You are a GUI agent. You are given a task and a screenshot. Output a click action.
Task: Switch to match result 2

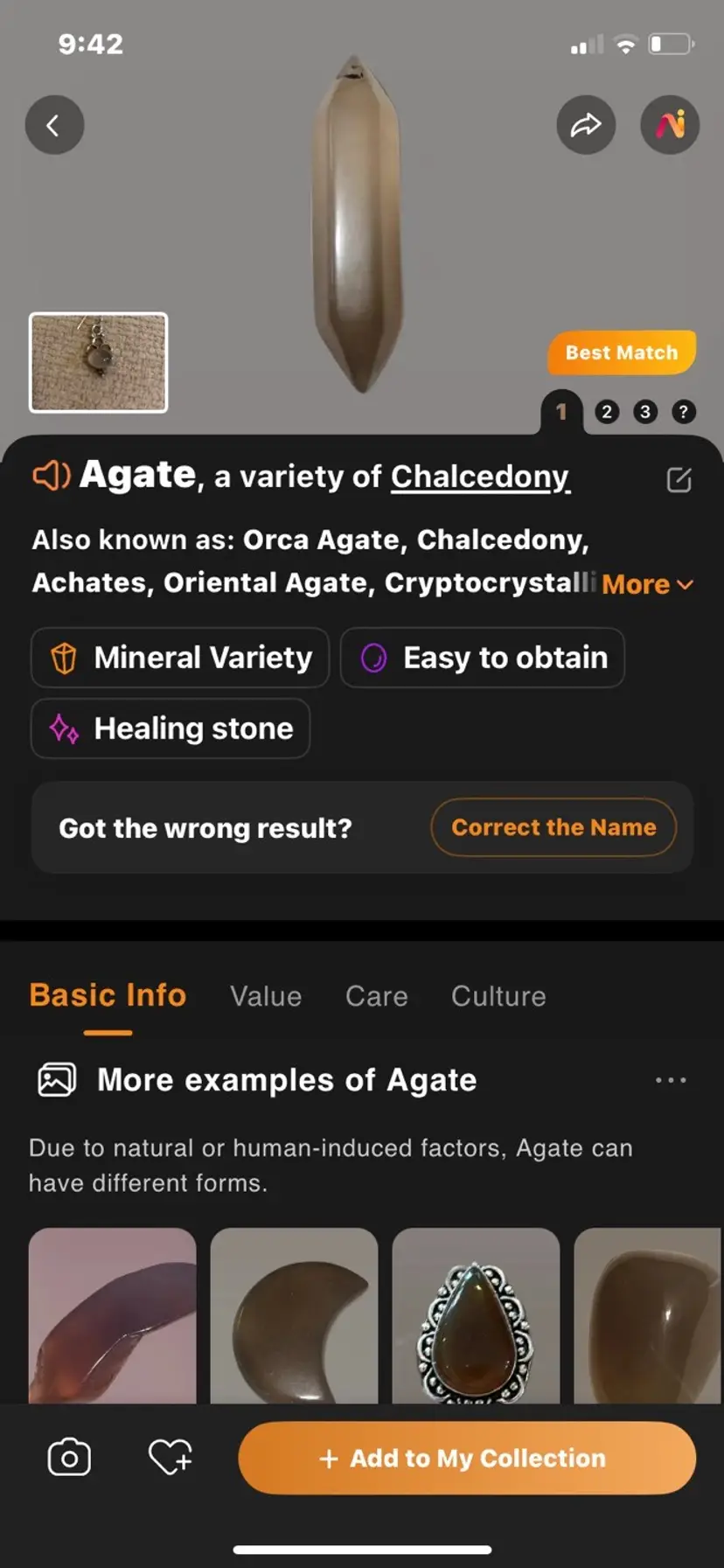coord(607,411)
